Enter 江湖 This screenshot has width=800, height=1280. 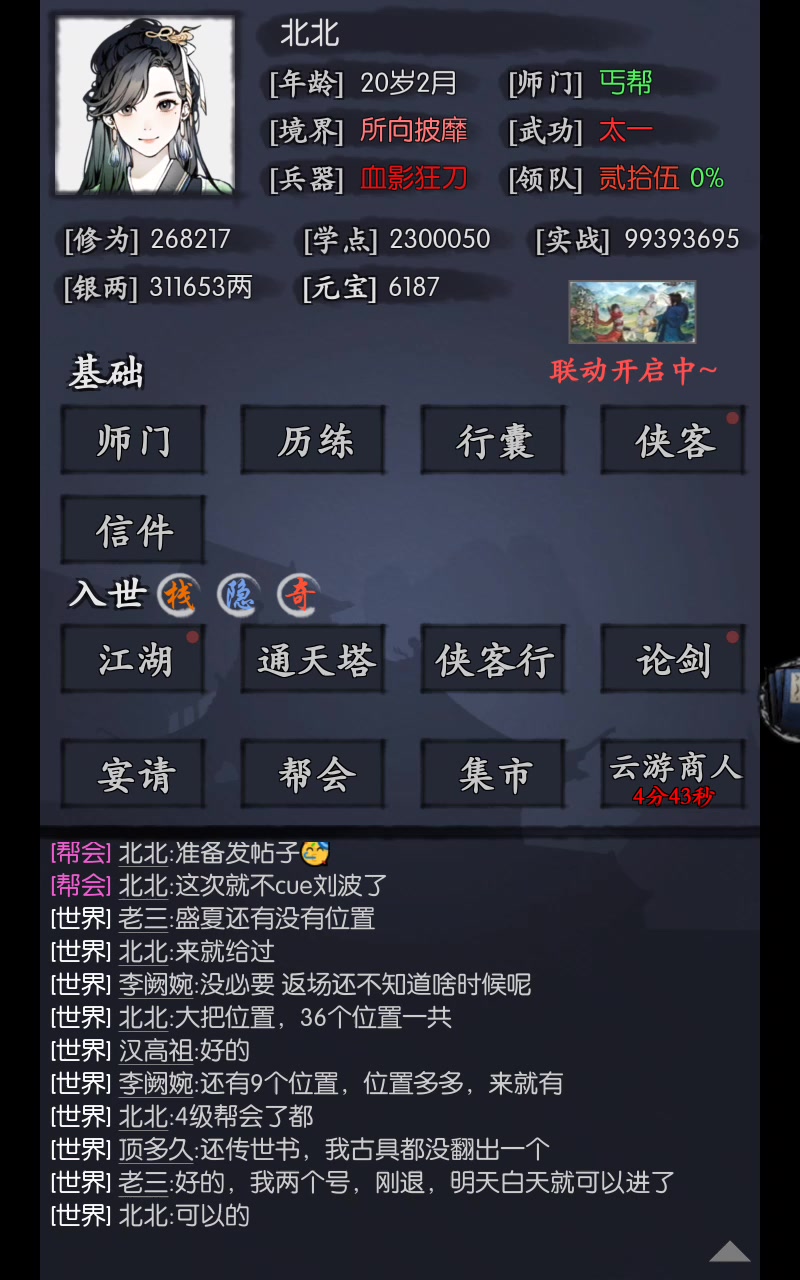coord(133,659)
